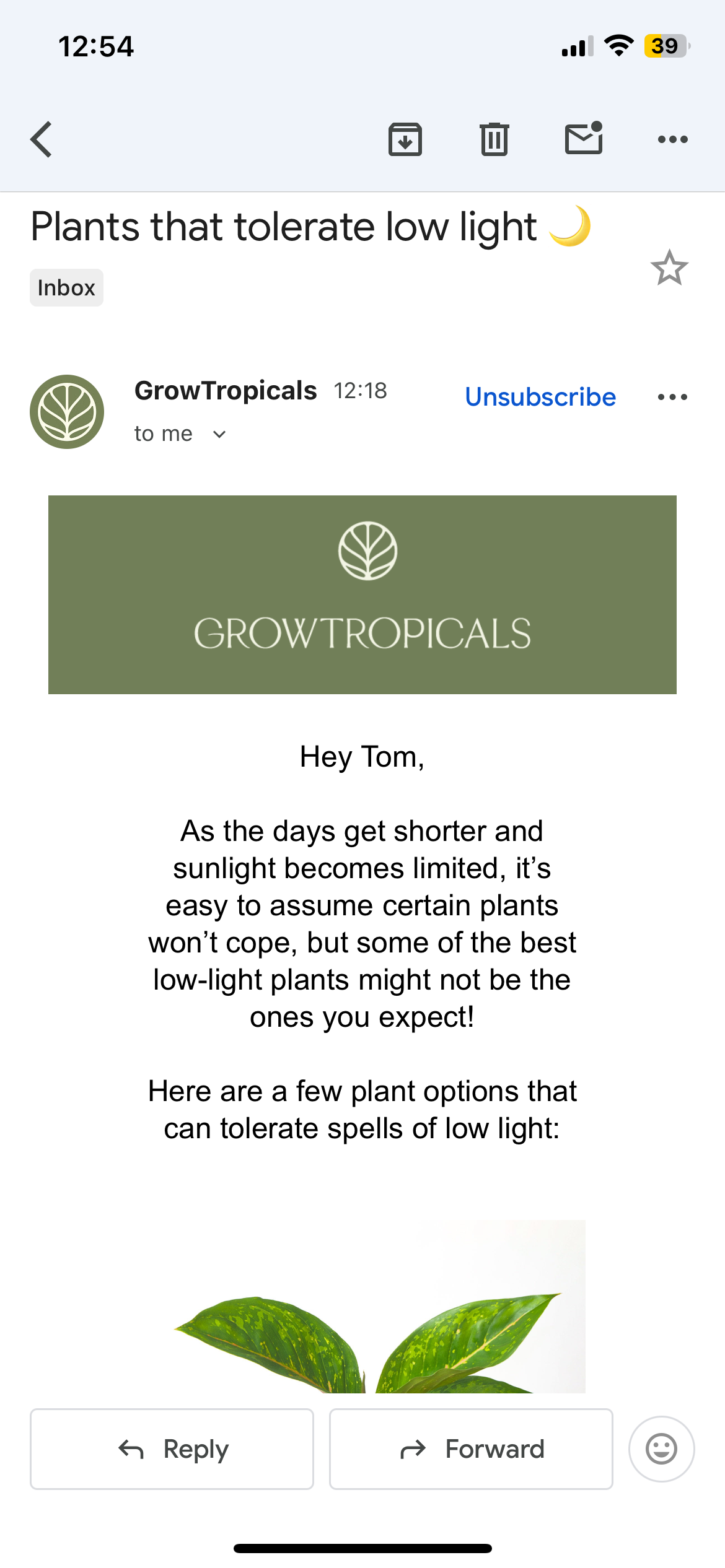
Task: Go back to the inbox list
Action: (42, 139)
